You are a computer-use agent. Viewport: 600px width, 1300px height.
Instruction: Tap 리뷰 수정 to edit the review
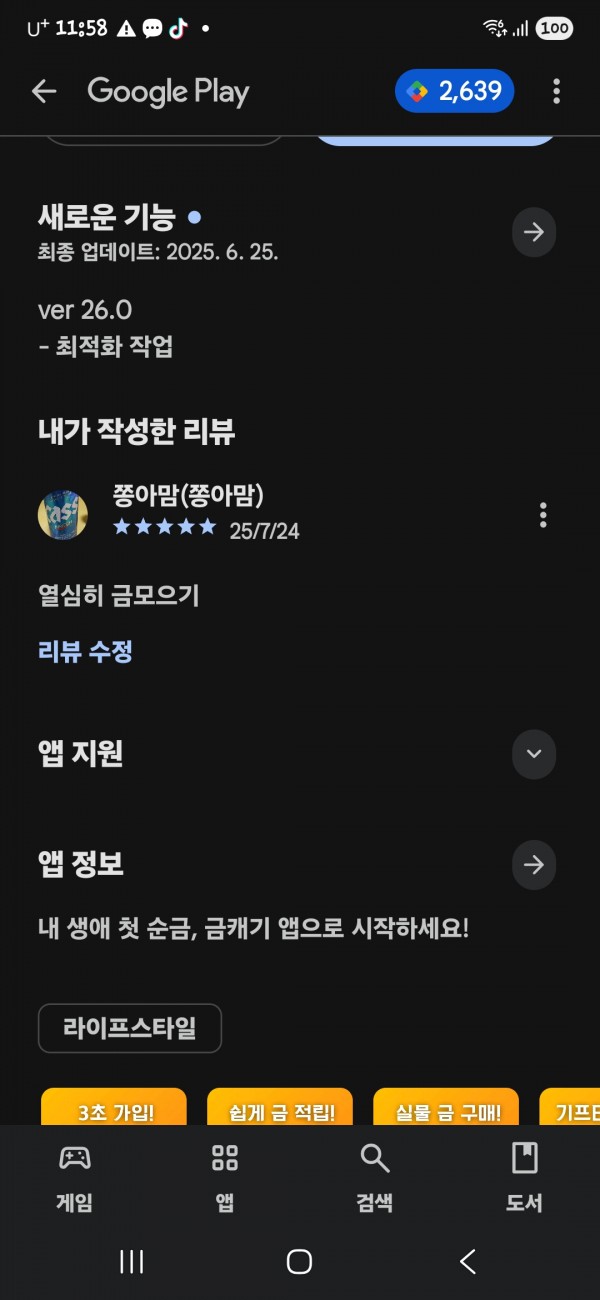pyautogui.click(x=85, y=652)
